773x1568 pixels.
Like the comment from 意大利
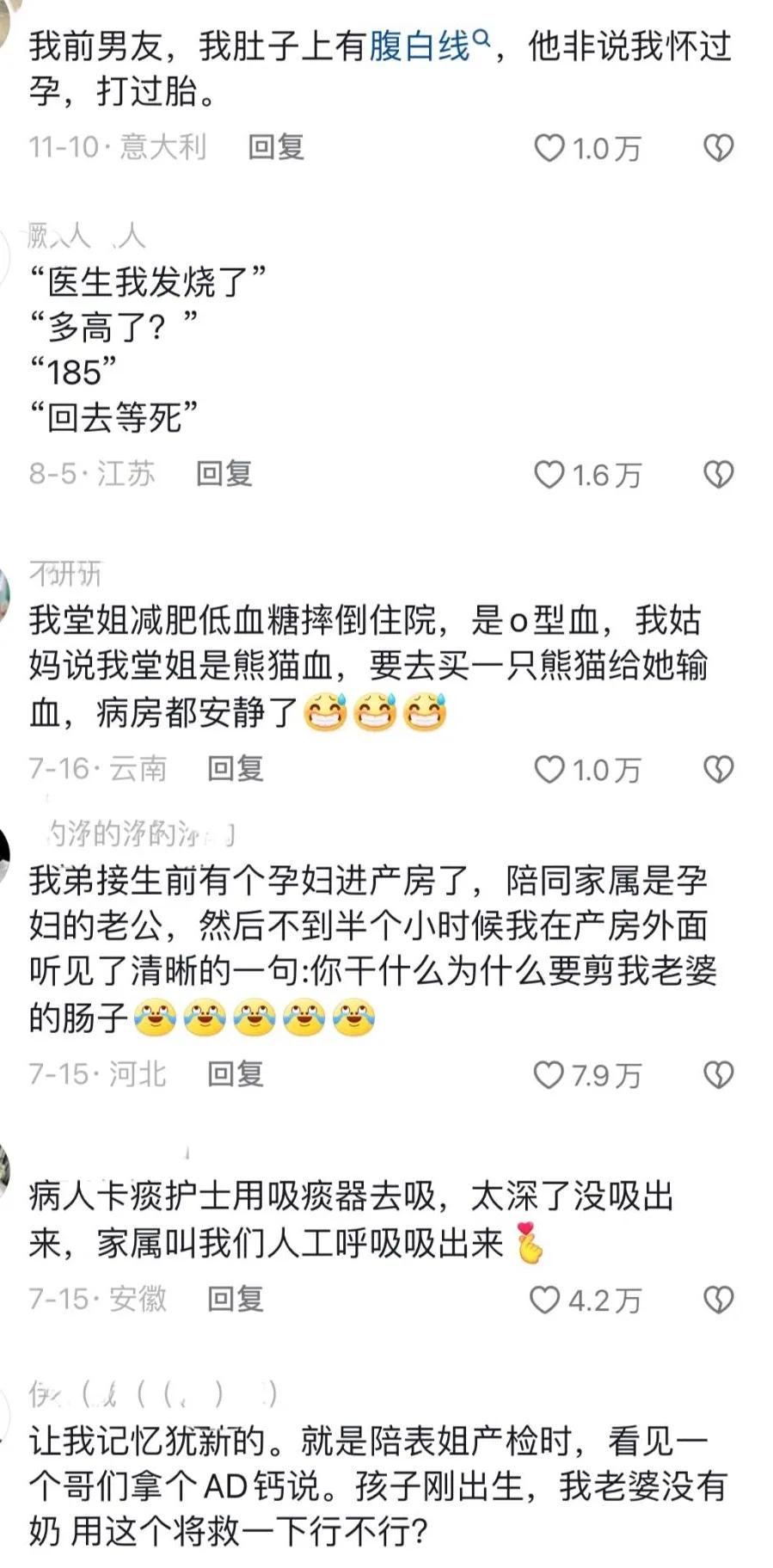(549, 148)
